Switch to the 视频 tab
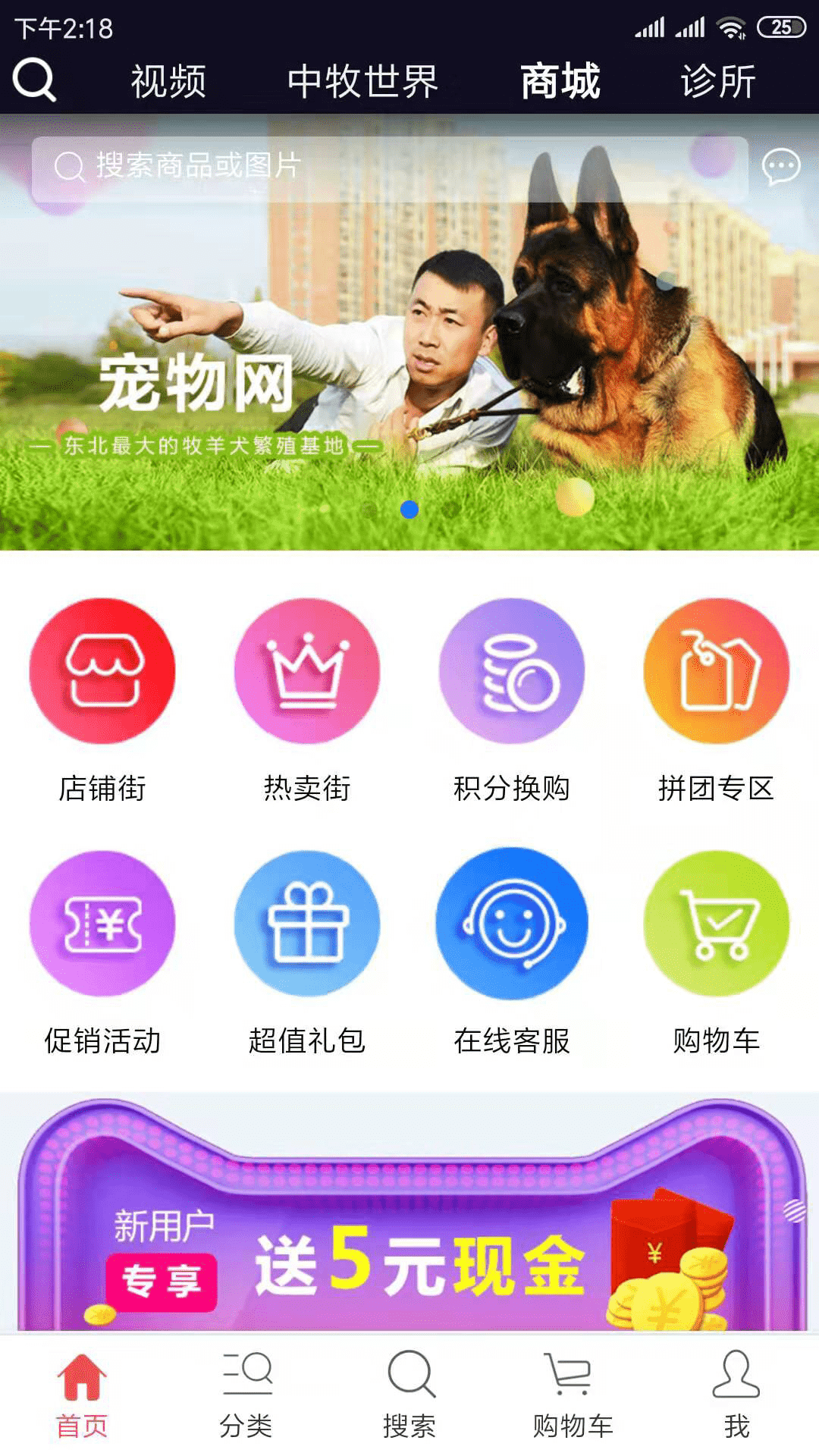 pos(168,81)
